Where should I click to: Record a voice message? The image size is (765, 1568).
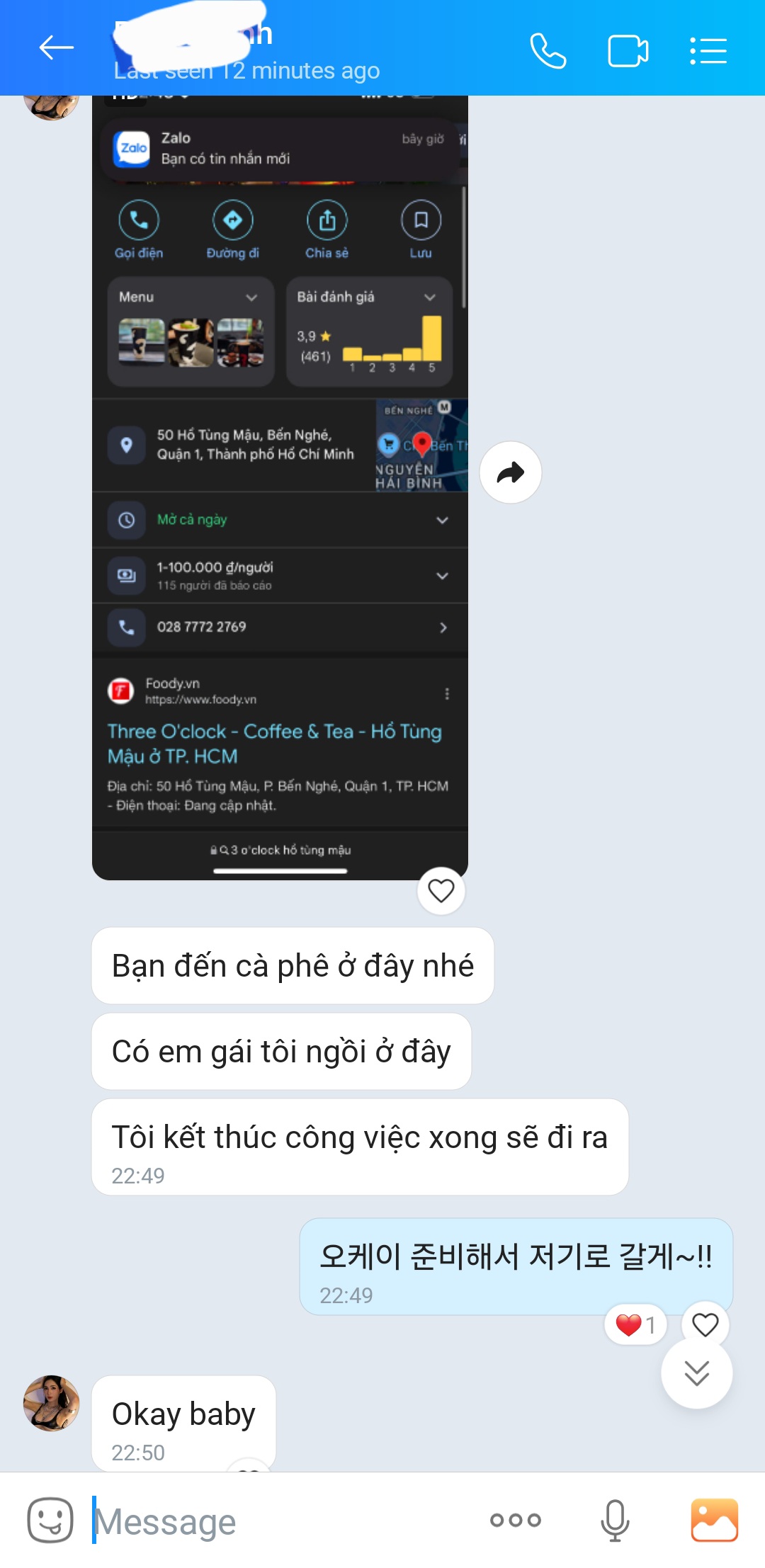pos(615,1520)
